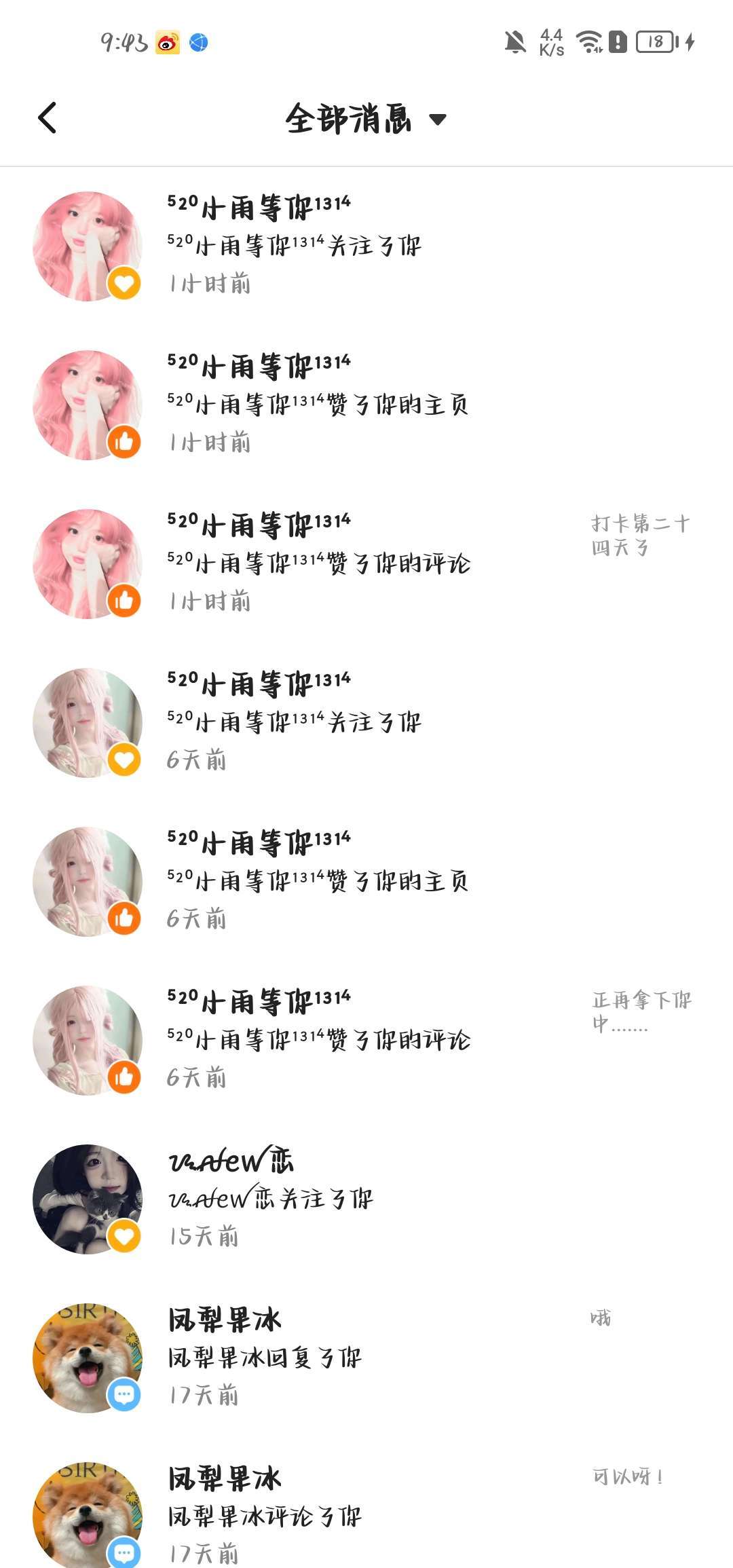Open the 6天前 赞了你的评论 notification
The height and width of the screenshot is (1568, 733).
pyautogui.click(x=366, y=1040)
